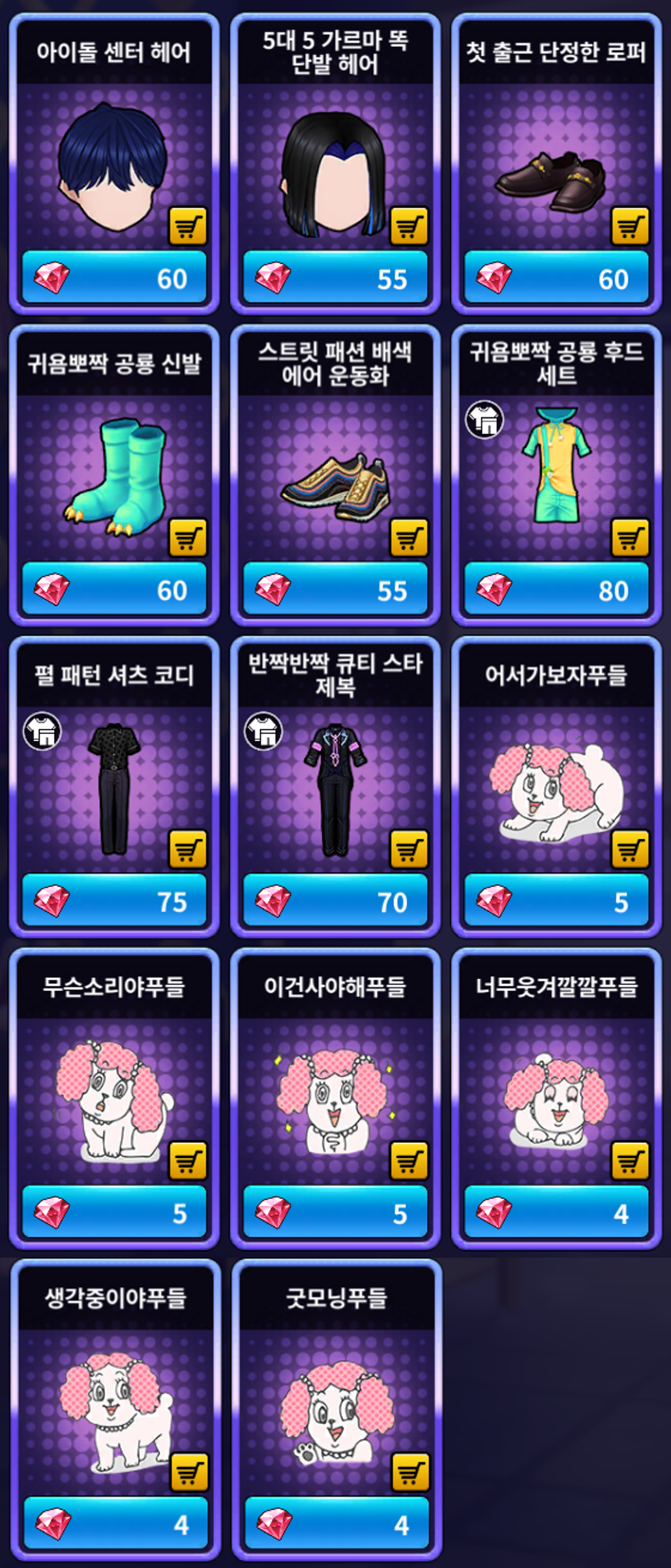
Task: Open the 귀욤뽀짝 공룡 신발 item card
Action: point(114,473)
